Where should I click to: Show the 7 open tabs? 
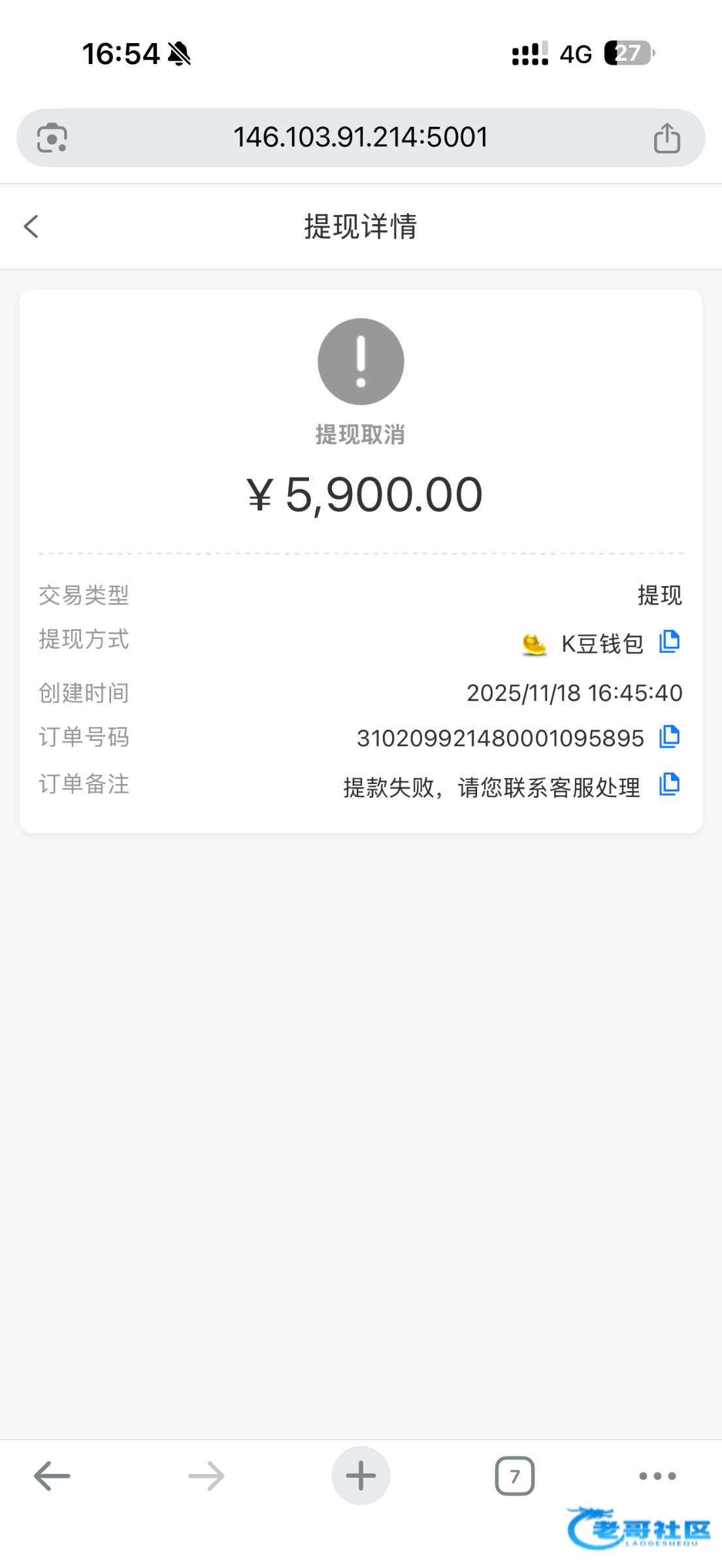(515, 1476)
